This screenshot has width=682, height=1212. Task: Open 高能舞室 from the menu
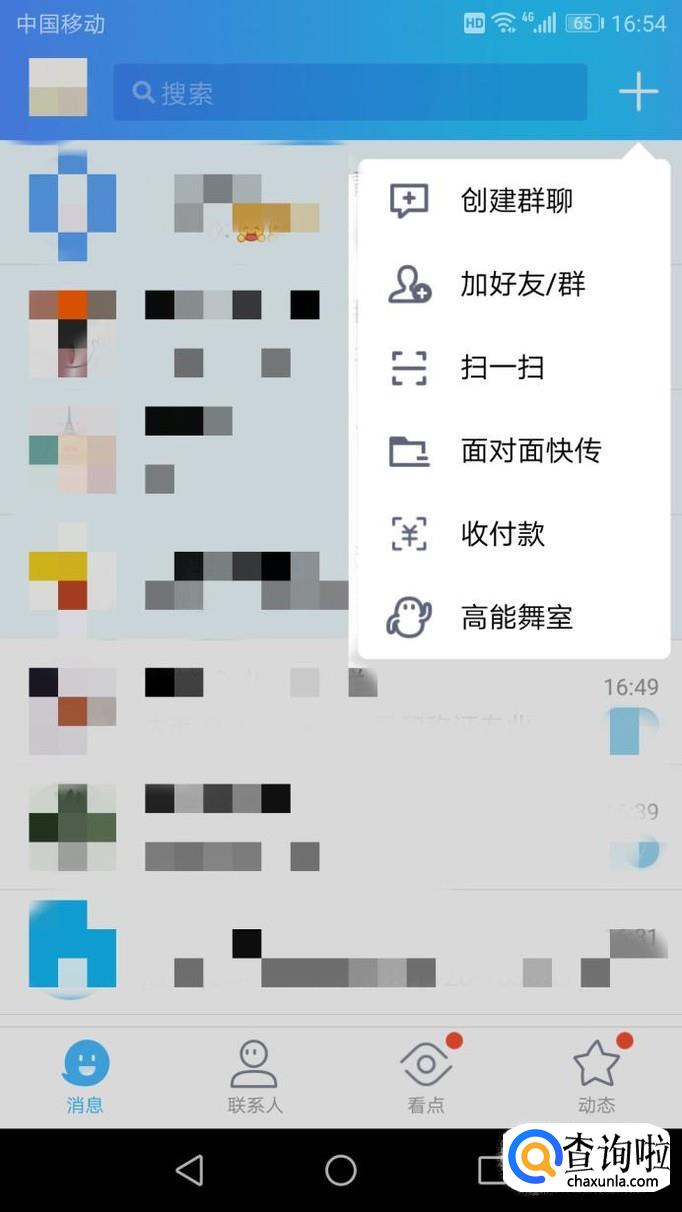point(514,617)
